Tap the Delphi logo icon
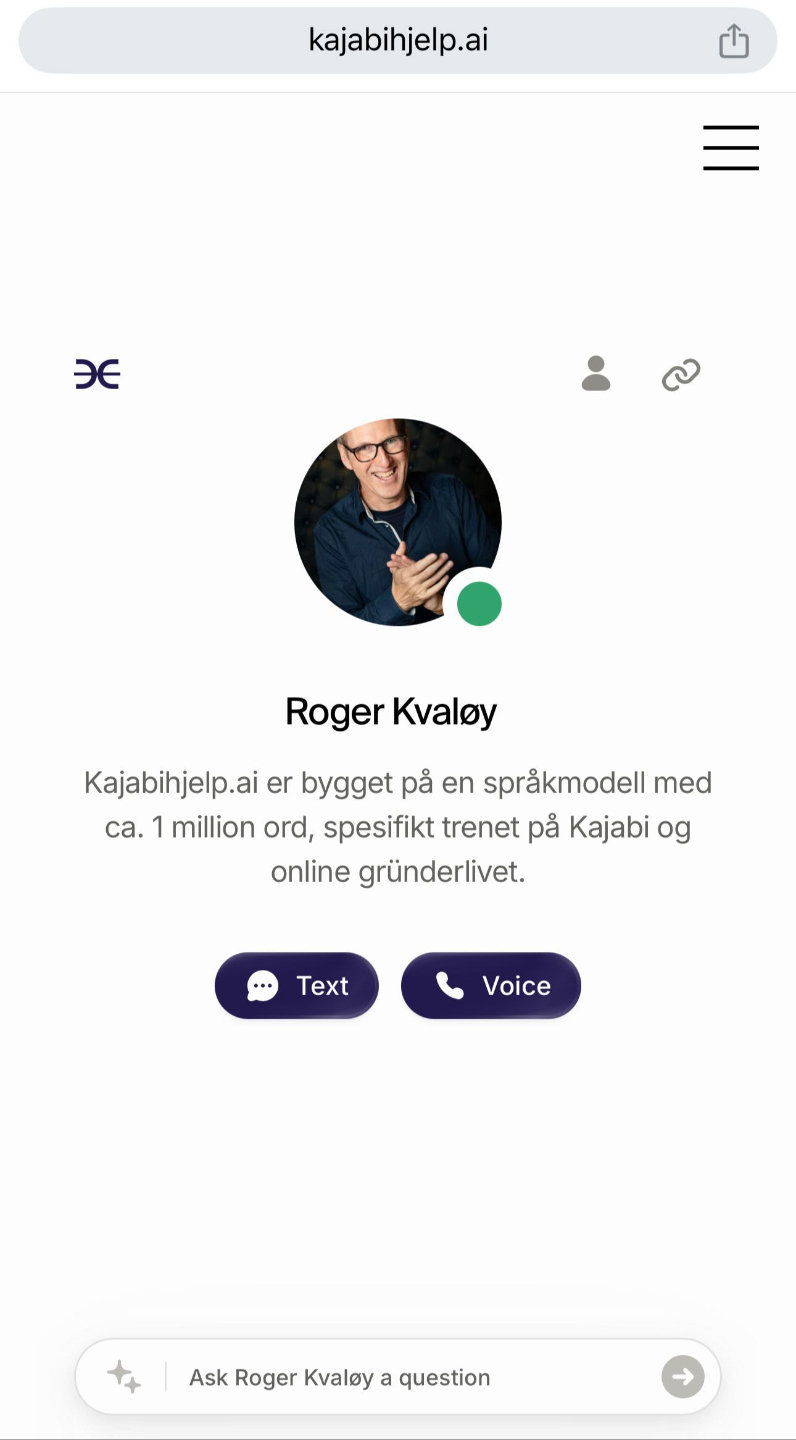Viewport: 796px width, 1440px height. pos(97,374)
